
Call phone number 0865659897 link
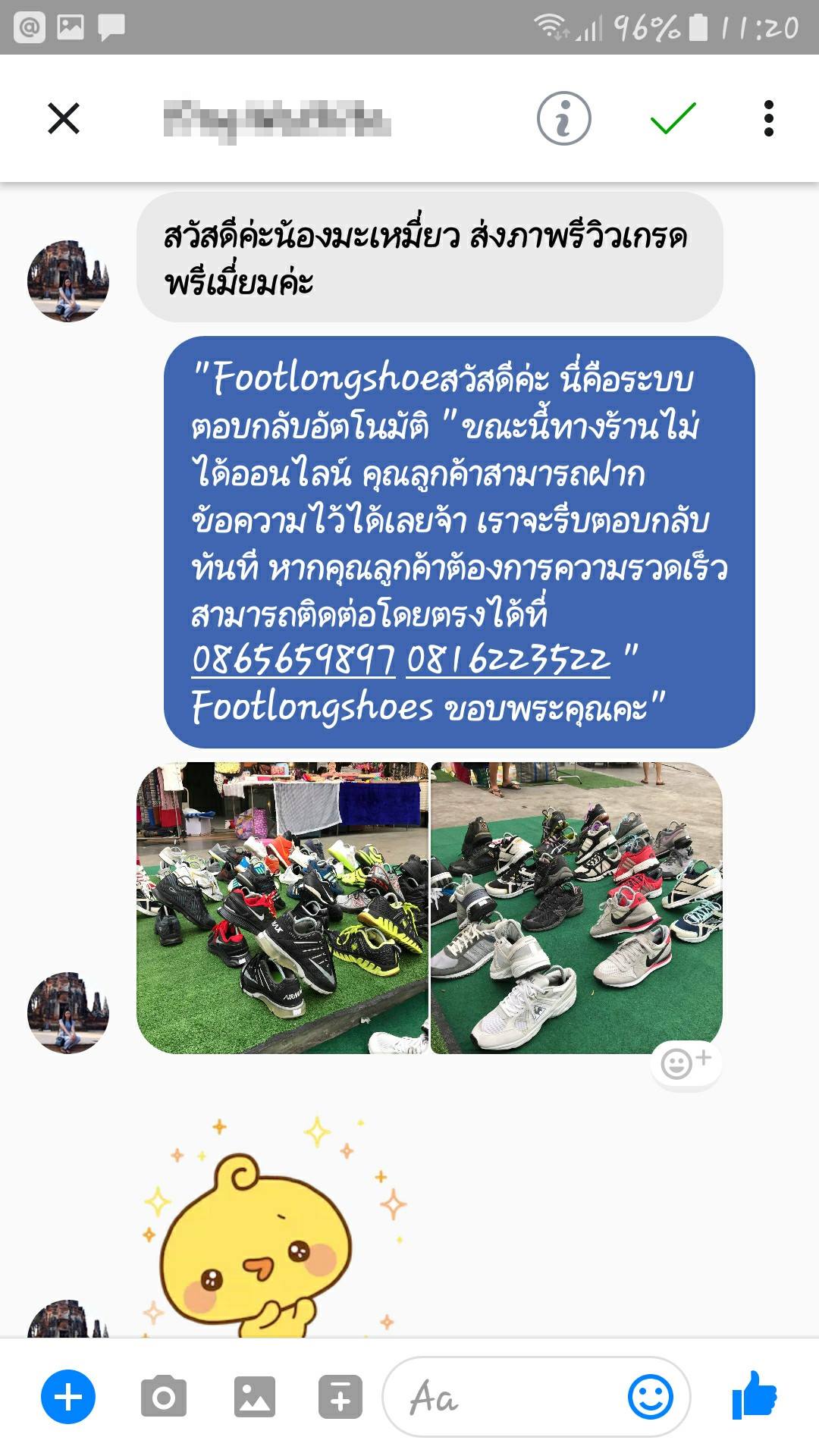click(293, 659)
